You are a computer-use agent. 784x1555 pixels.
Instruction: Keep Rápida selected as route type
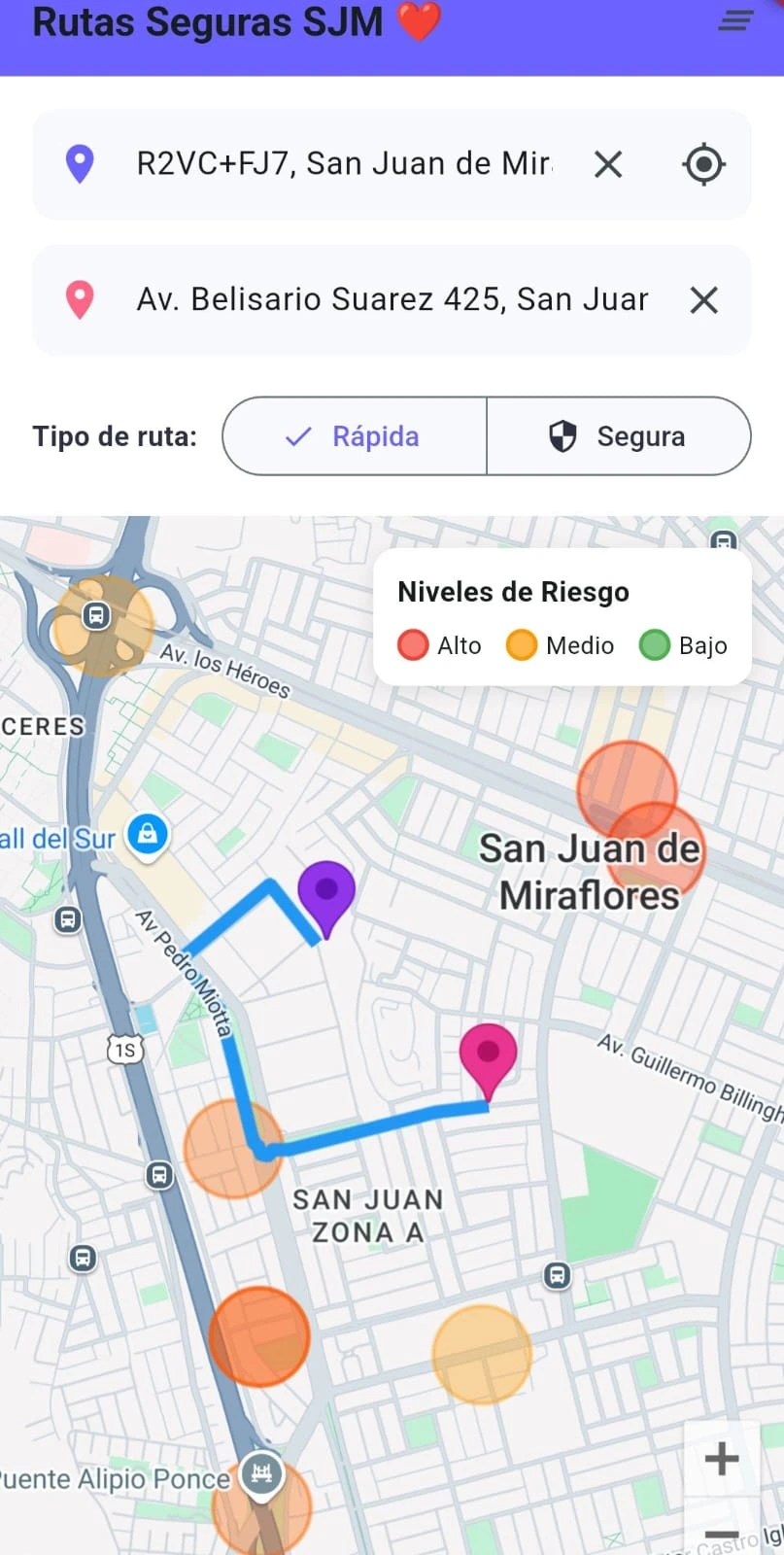pos(354,436)
